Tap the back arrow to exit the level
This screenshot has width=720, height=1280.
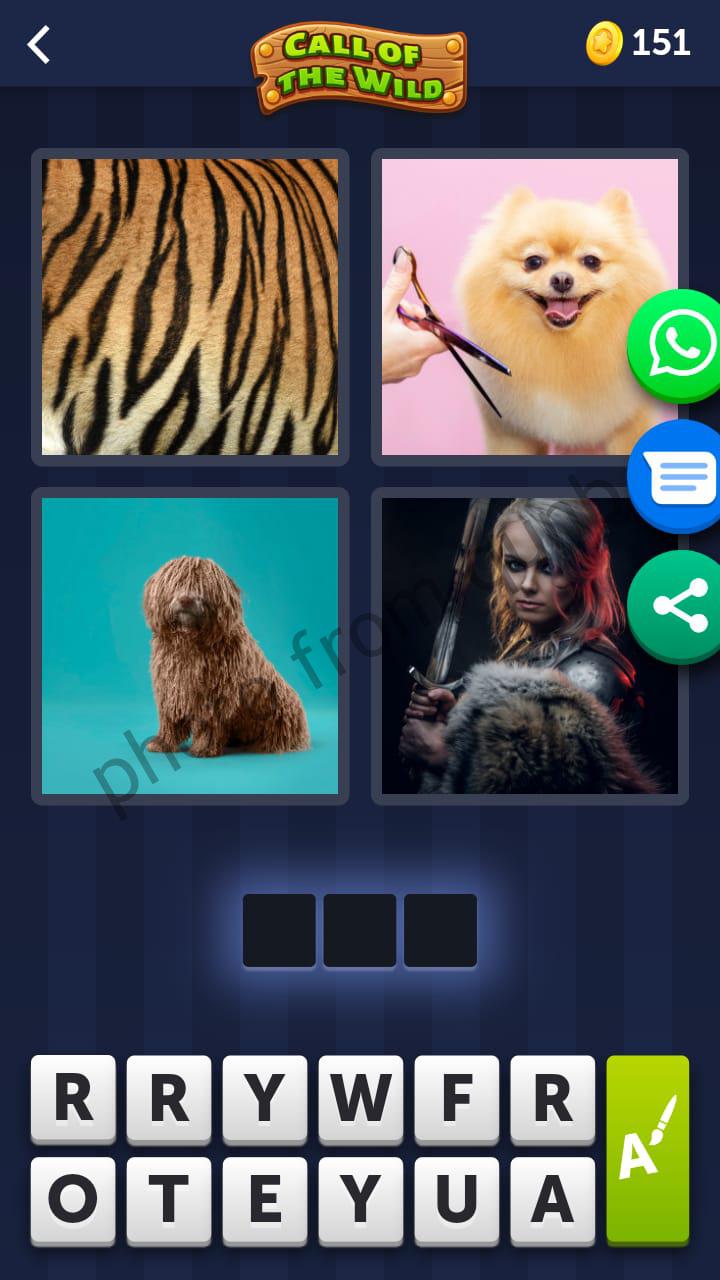(x=38, y=44)
